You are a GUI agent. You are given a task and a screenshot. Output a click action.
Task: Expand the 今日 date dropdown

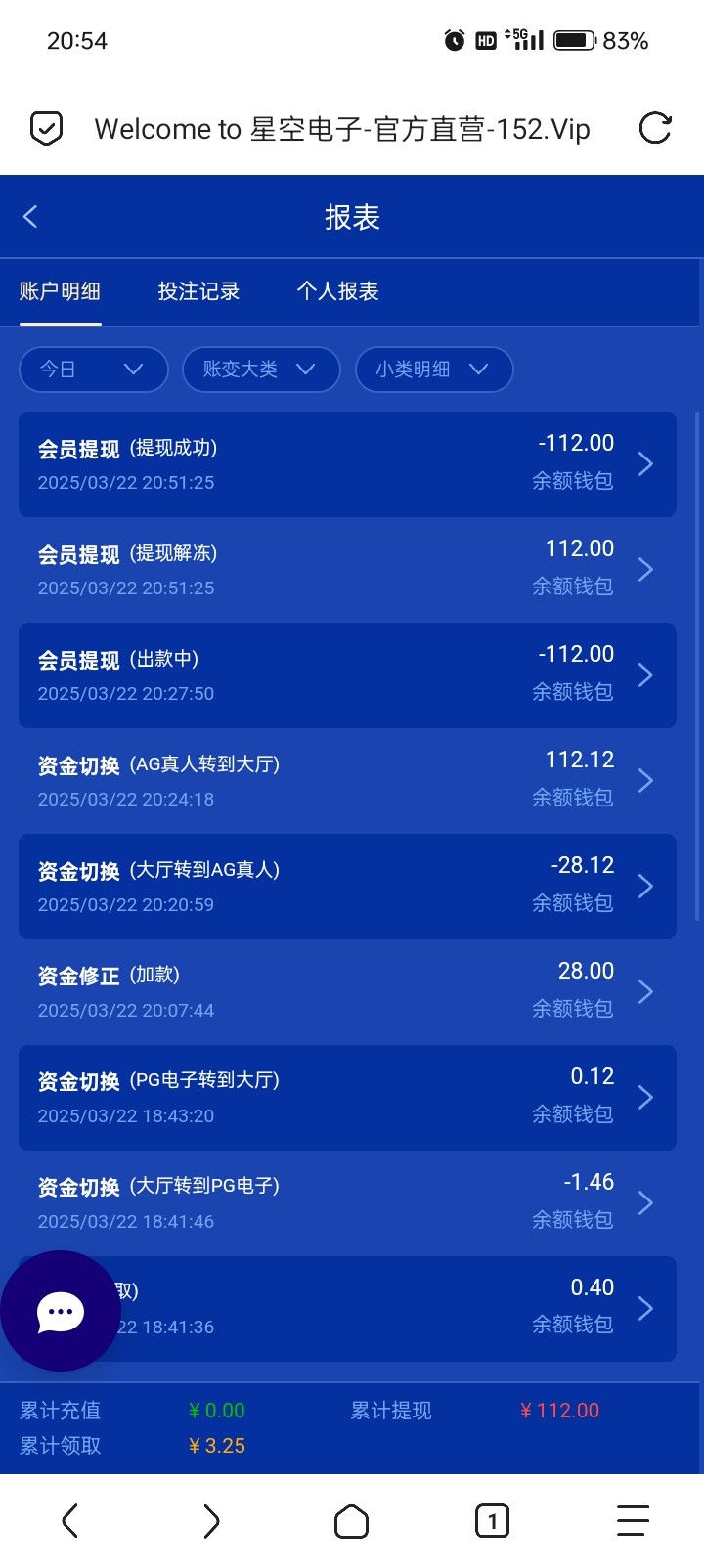click(93, 370)
